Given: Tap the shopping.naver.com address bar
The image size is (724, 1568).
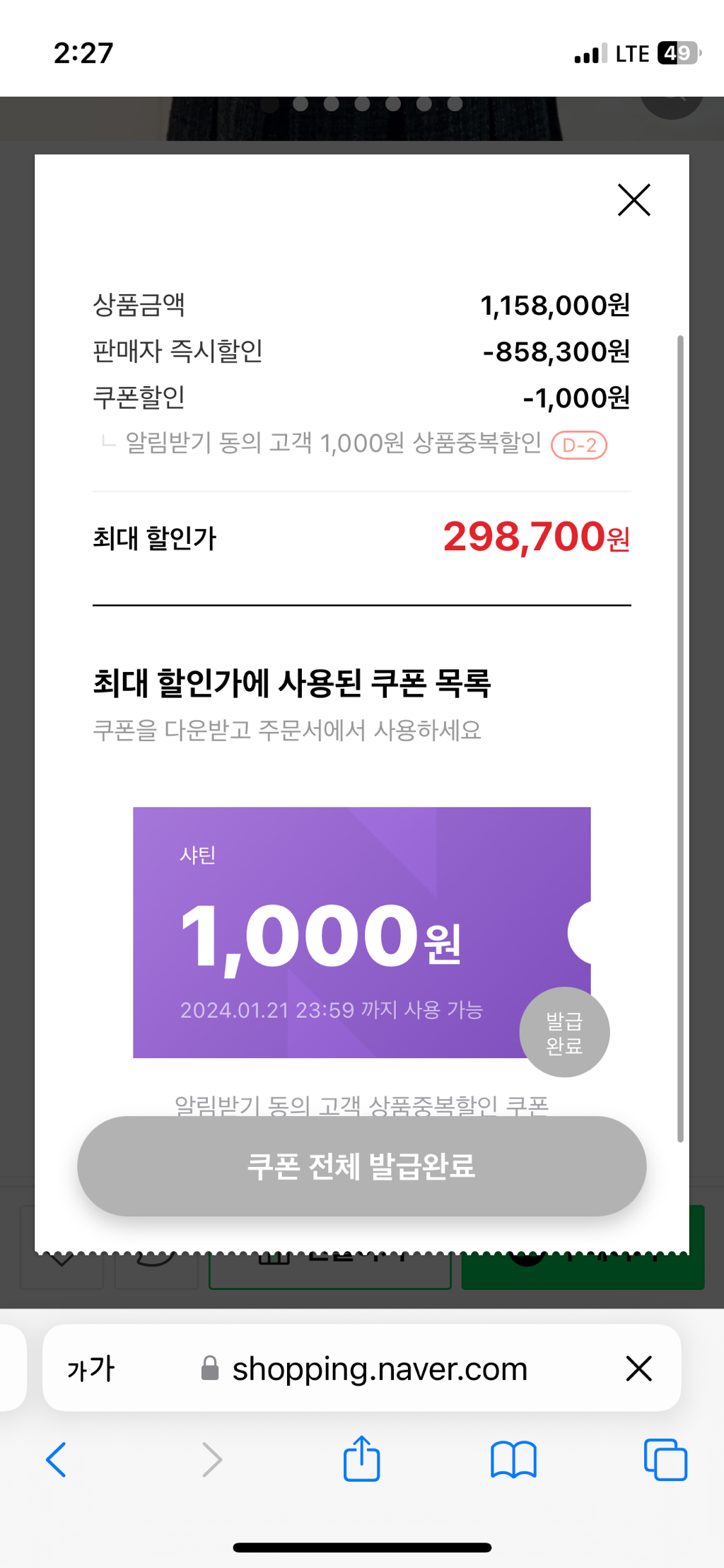Looking at the screenshot, I should pyautogui.click(x=380, y=1369).
